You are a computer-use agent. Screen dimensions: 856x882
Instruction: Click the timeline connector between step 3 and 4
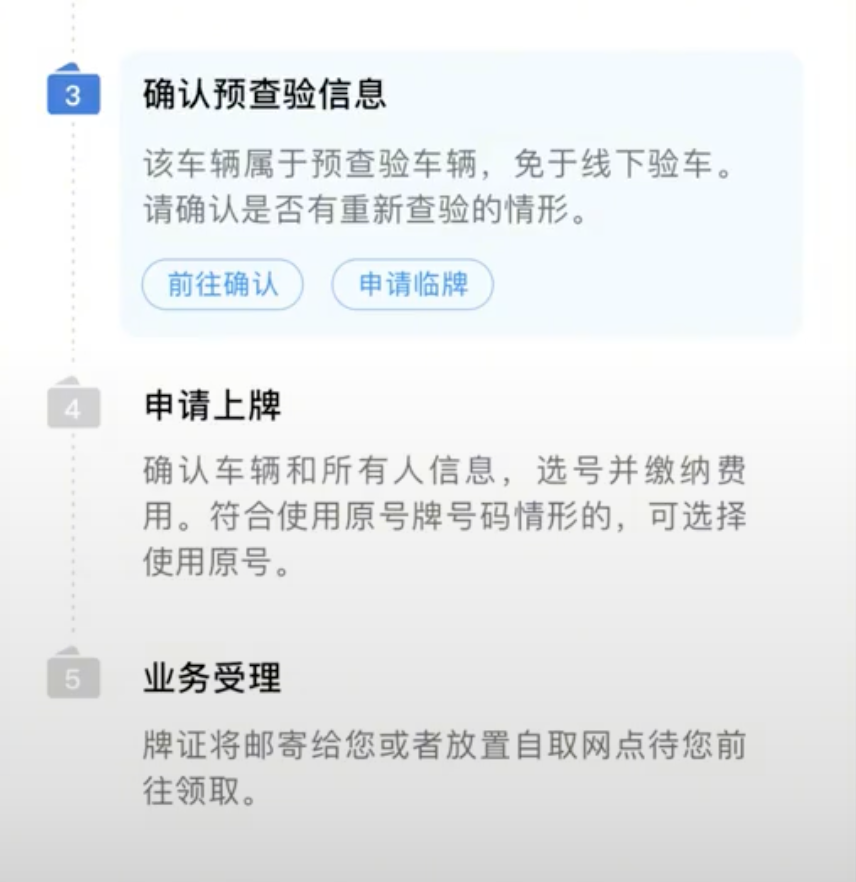[x=72, y=250]
